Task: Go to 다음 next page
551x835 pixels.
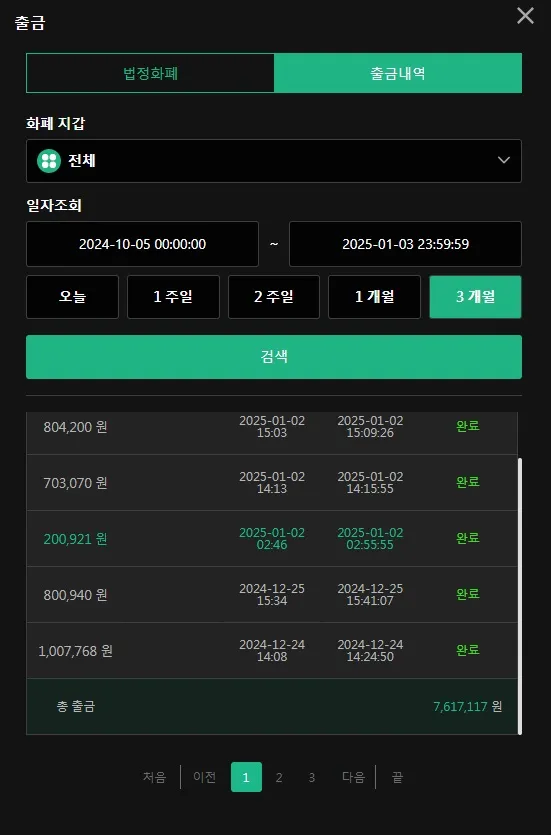Action: point(353,777)
